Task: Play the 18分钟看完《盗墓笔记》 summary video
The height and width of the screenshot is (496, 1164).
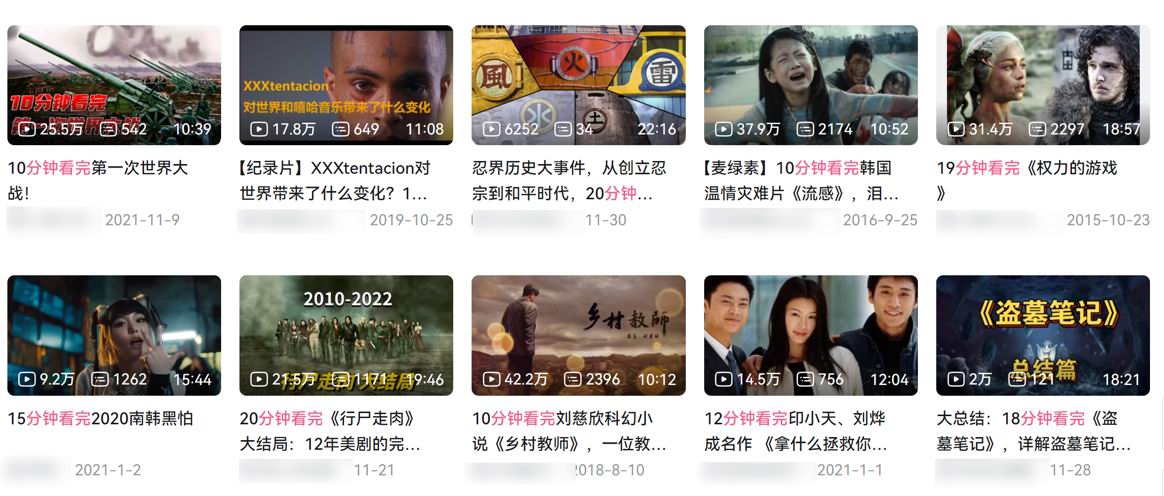Action: click(1042, 335)
